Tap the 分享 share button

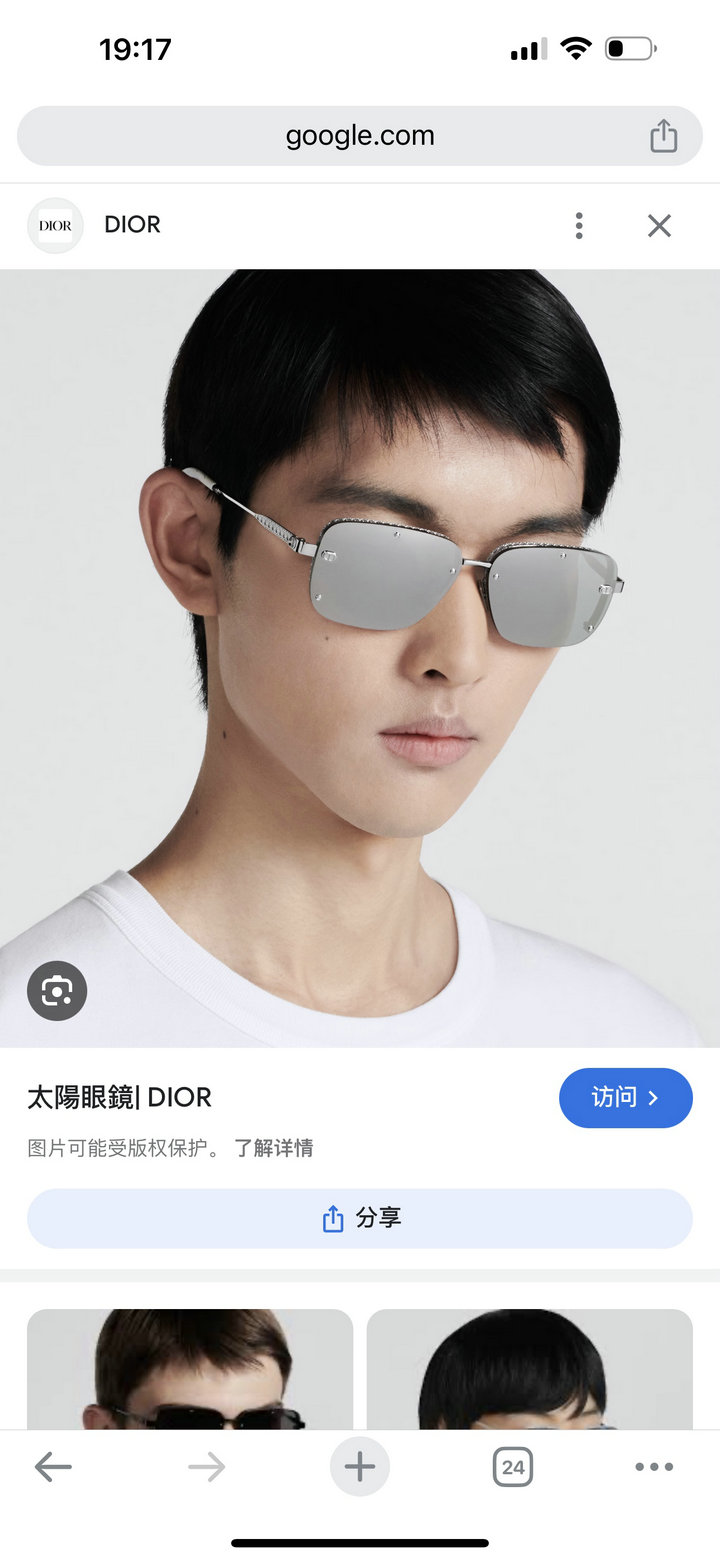point(360,1218)
